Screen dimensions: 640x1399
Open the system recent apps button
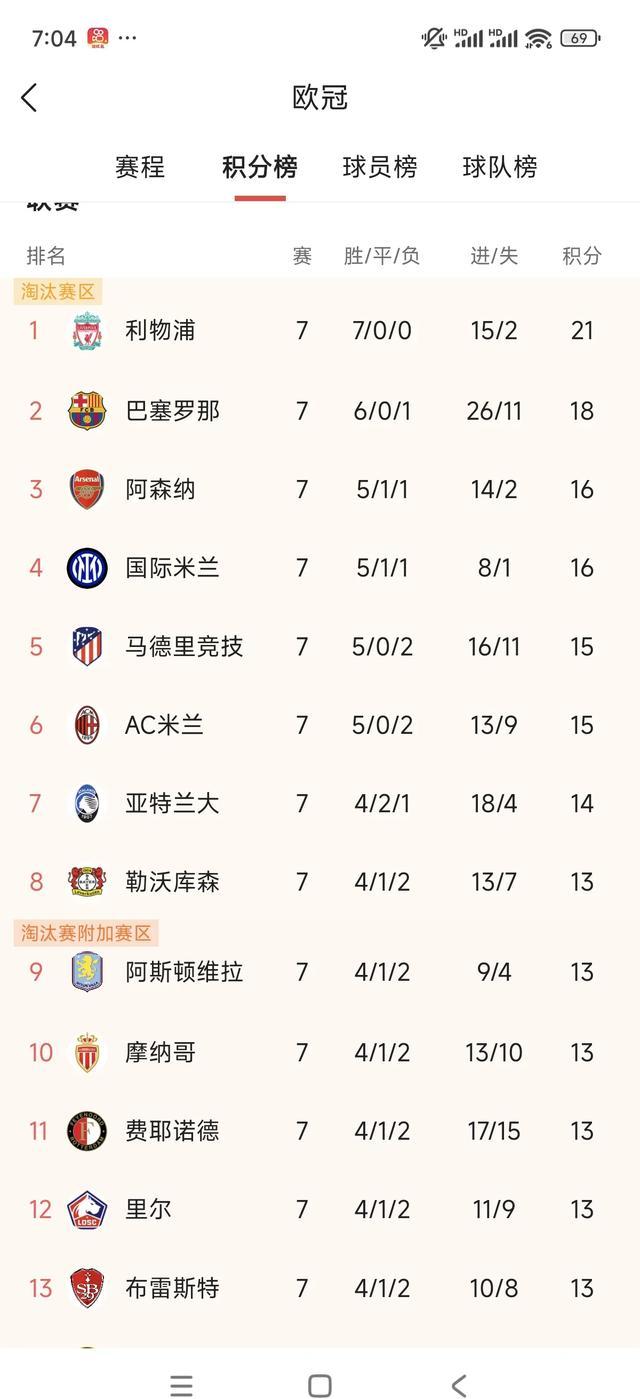click(181, 1385)
